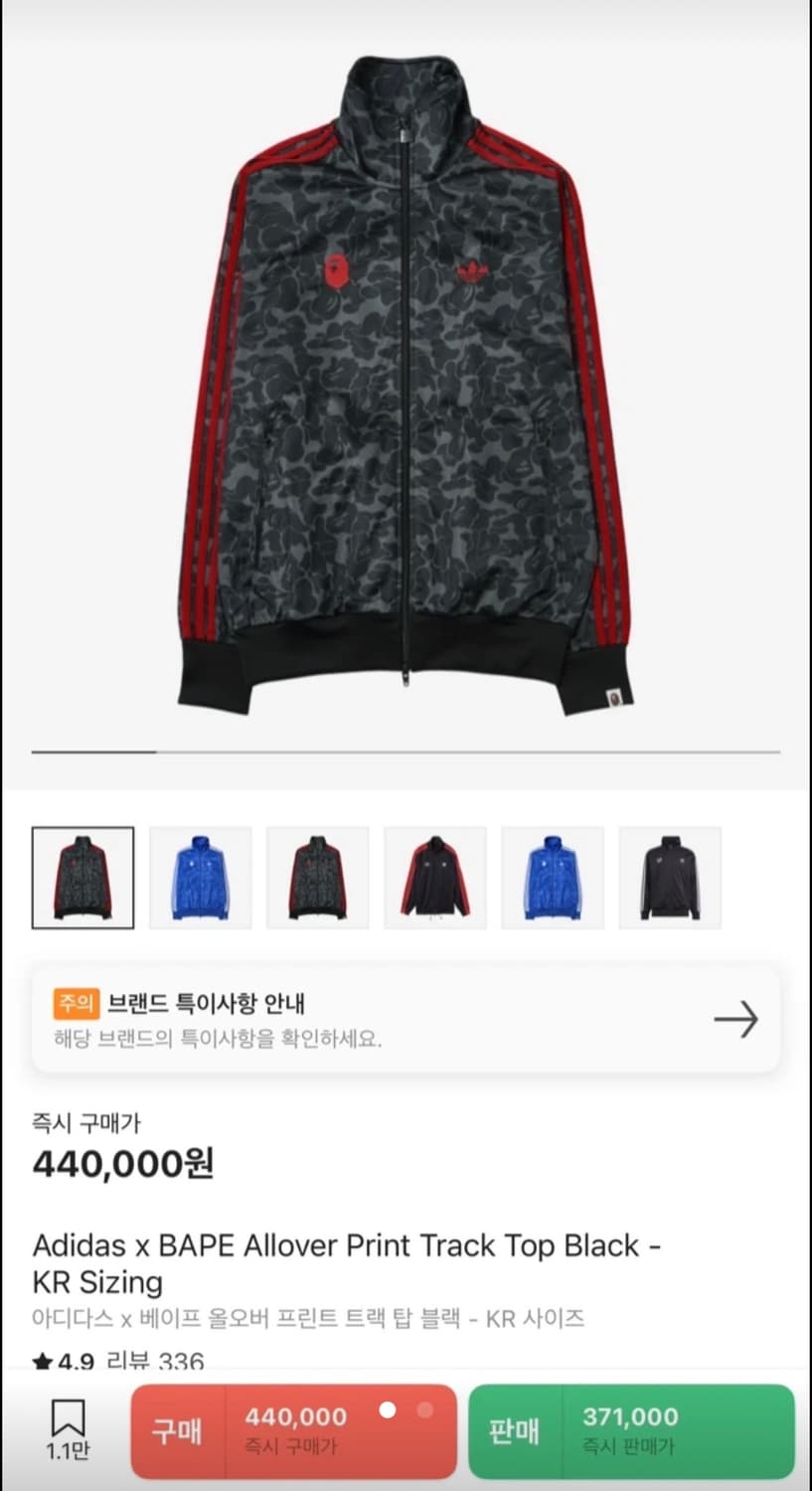Select the first black-red camo jacket thumbnail

(x=82, y=879)
